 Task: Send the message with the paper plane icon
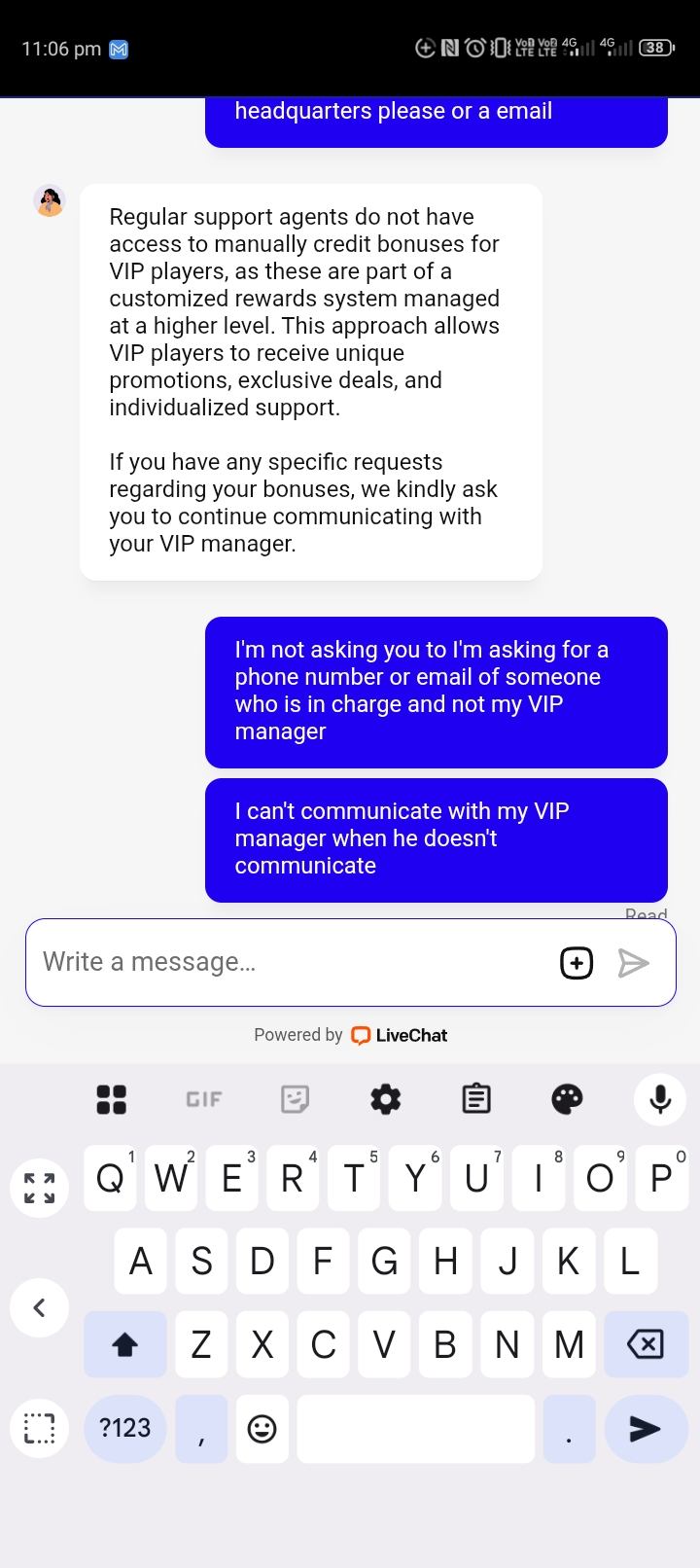634,963
